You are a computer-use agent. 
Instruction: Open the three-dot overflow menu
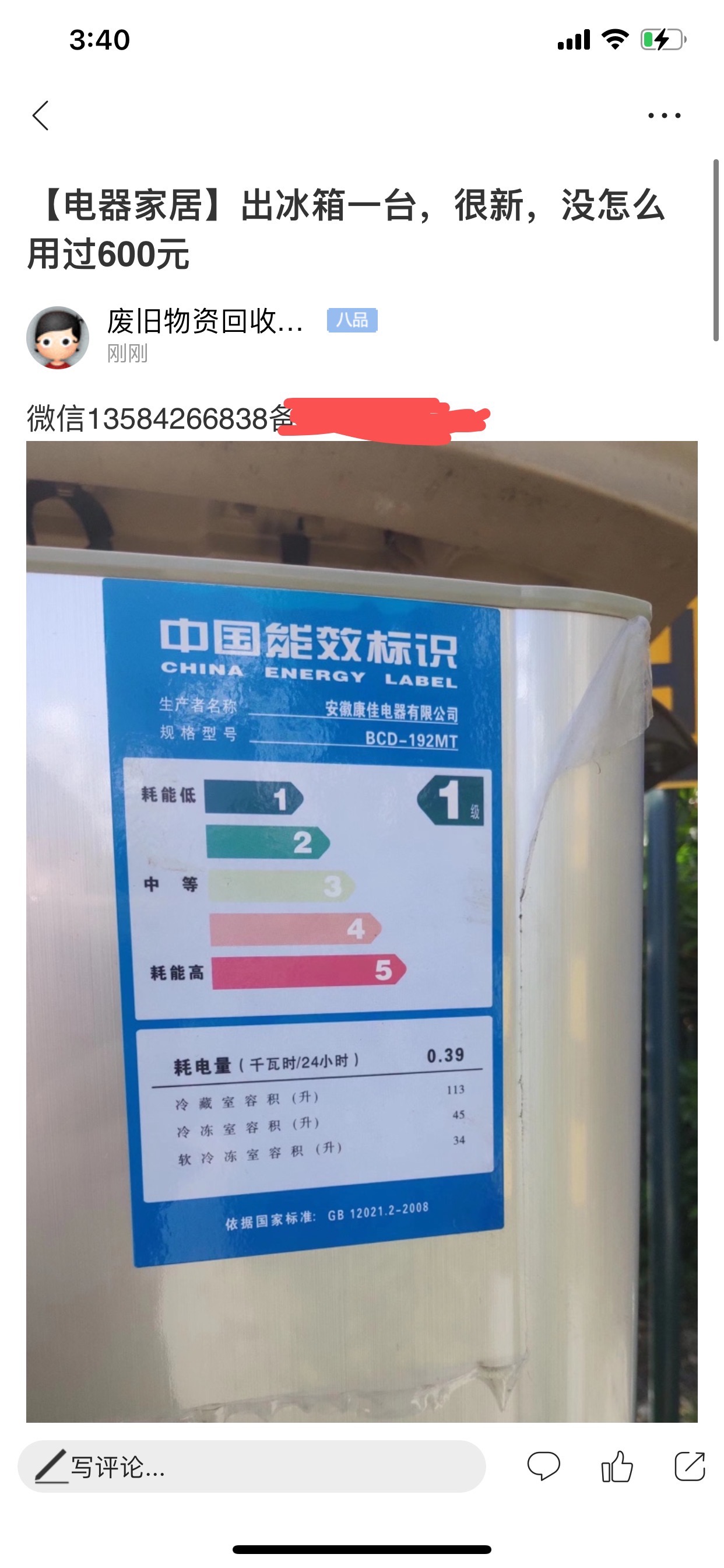point(664,115)
